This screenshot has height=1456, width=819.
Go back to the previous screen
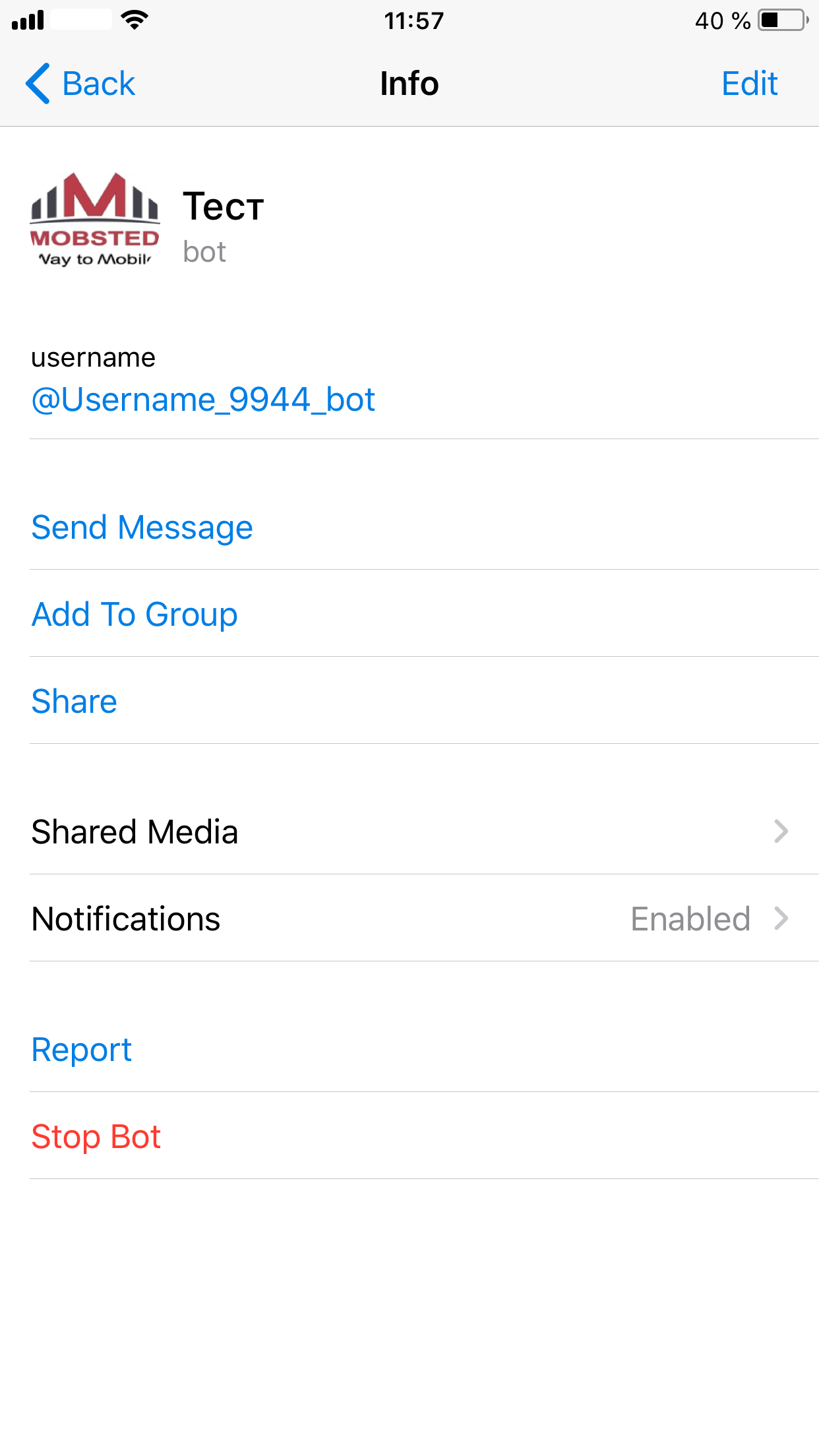[80, 84]
